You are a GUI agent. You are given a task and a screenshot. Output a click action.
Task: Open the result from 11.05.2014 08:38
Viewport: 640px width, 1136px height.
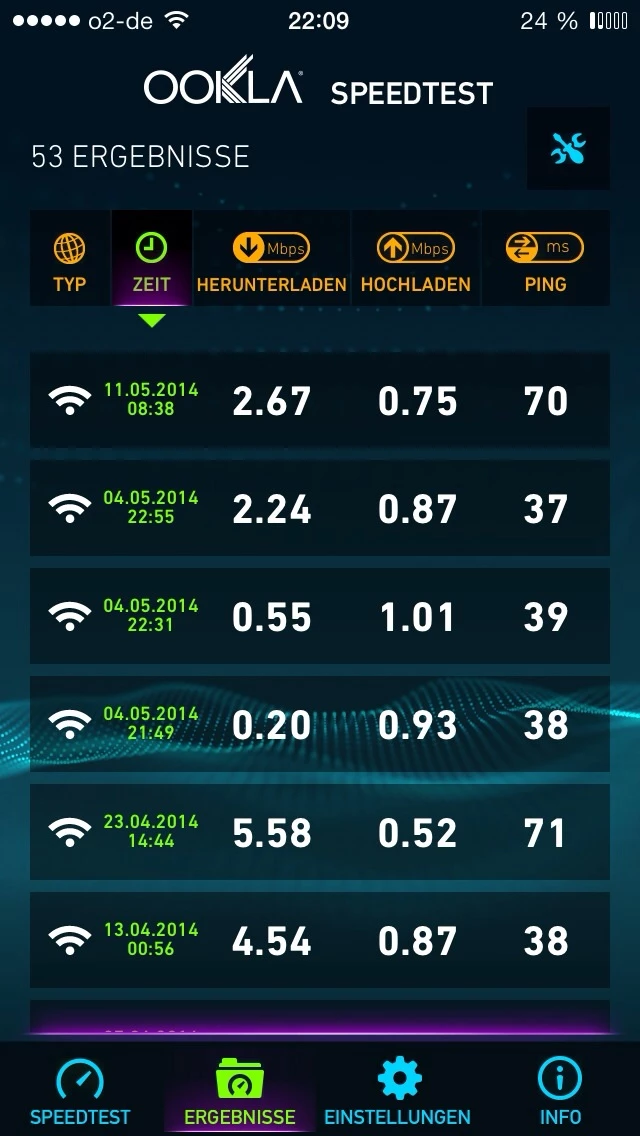[320, 400]
